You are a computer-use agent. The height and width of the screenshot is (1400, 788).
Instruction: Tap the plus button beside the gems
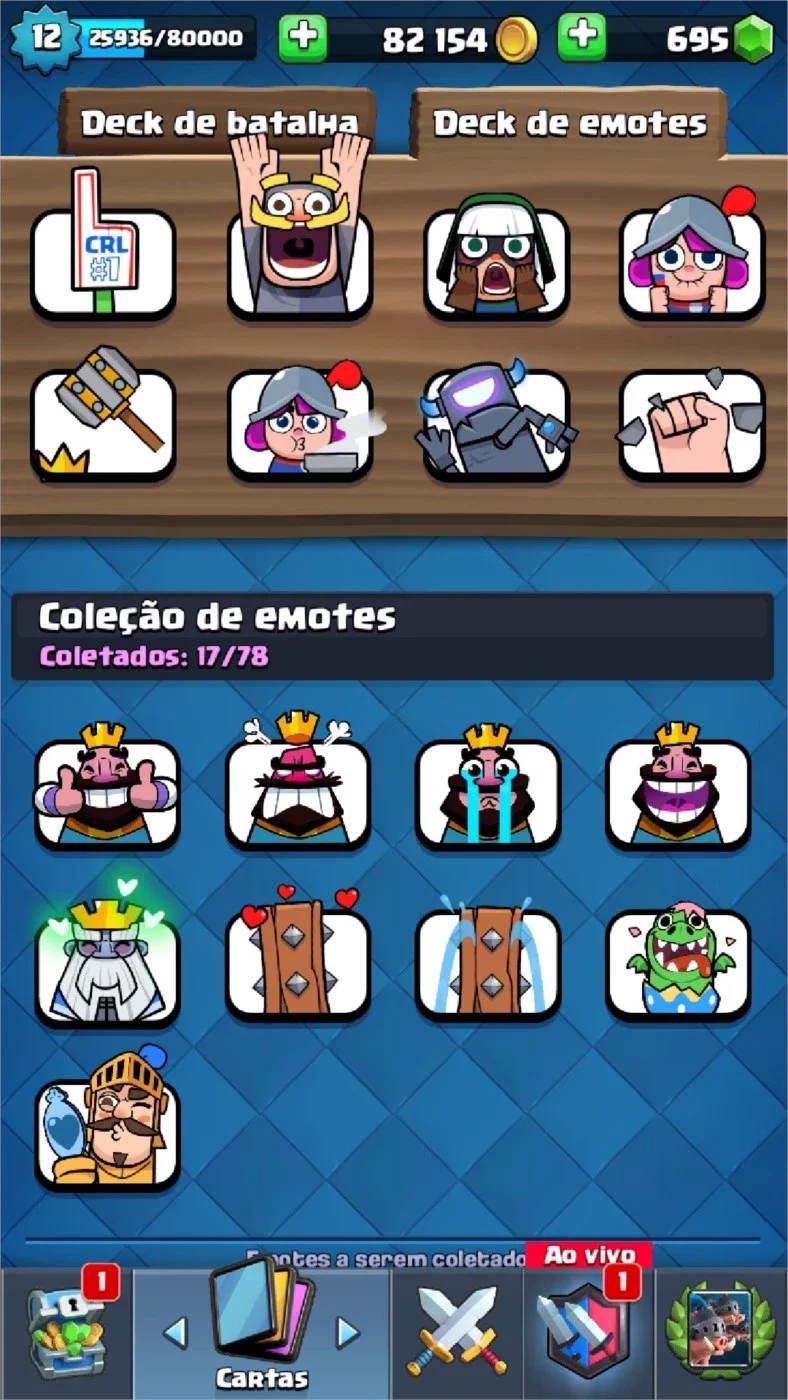click(582, 38)
